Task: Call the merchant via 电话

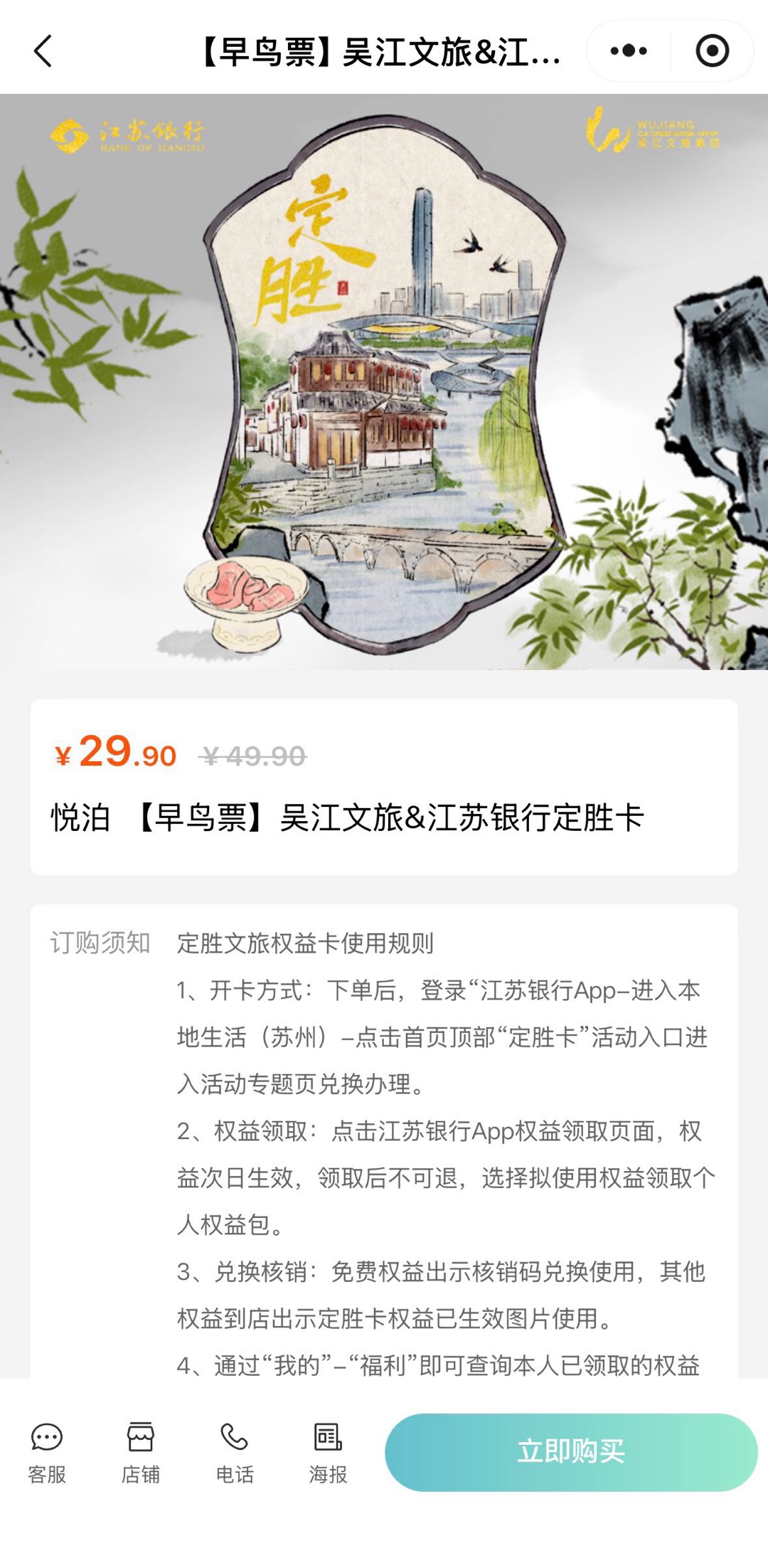Action: (x=234, y=1453)
